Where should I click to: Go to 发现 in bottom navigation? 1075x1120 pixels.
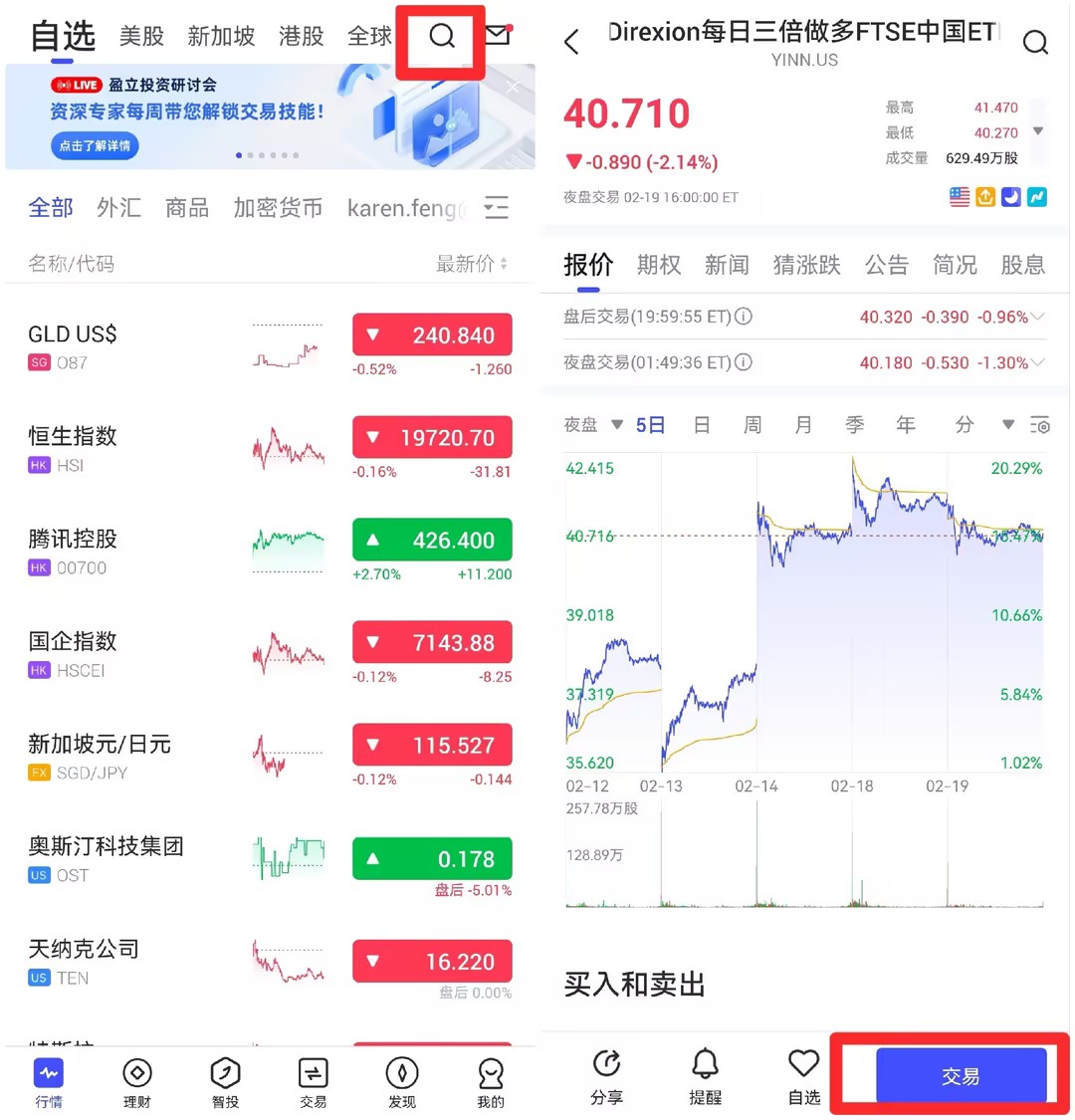tap(402, 1082)
